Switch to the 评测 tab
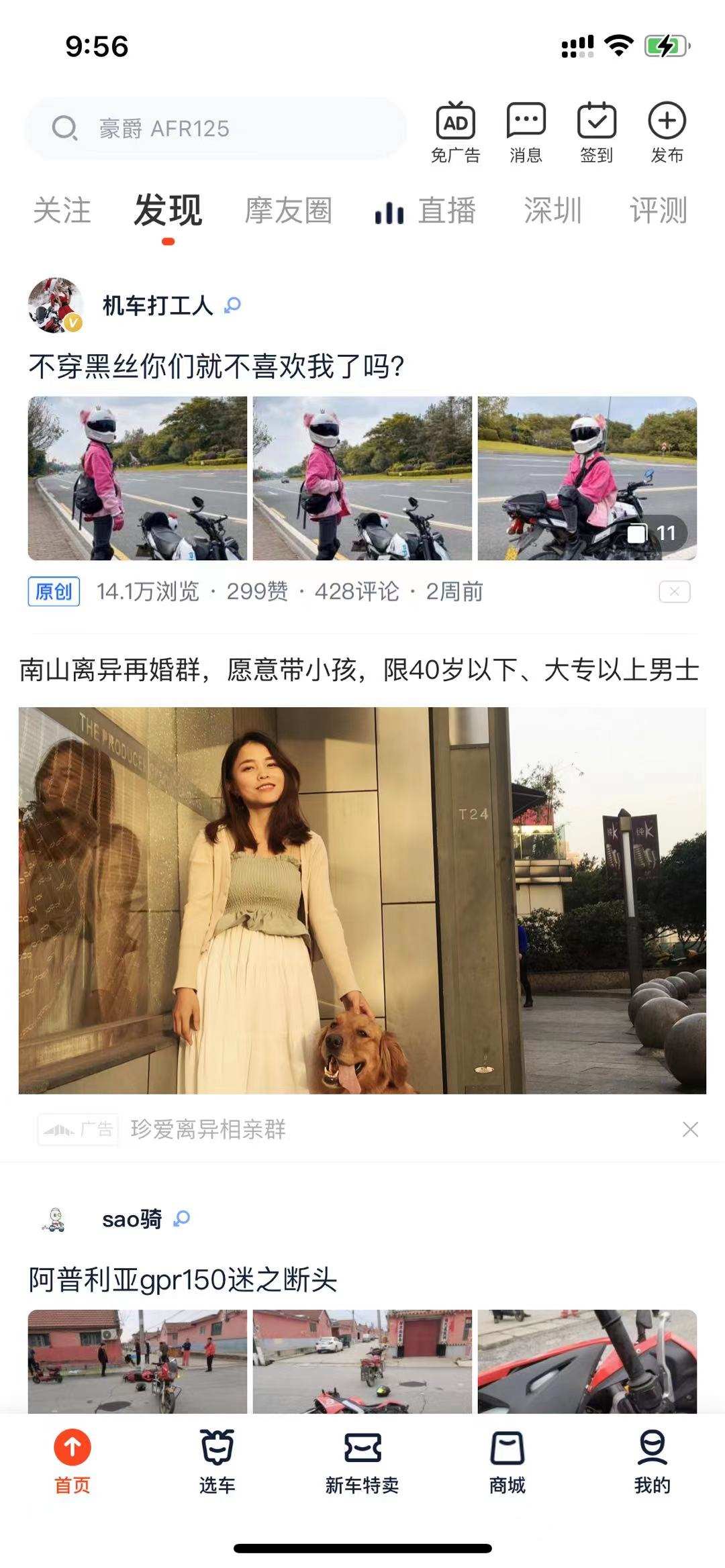 (659, 211)
